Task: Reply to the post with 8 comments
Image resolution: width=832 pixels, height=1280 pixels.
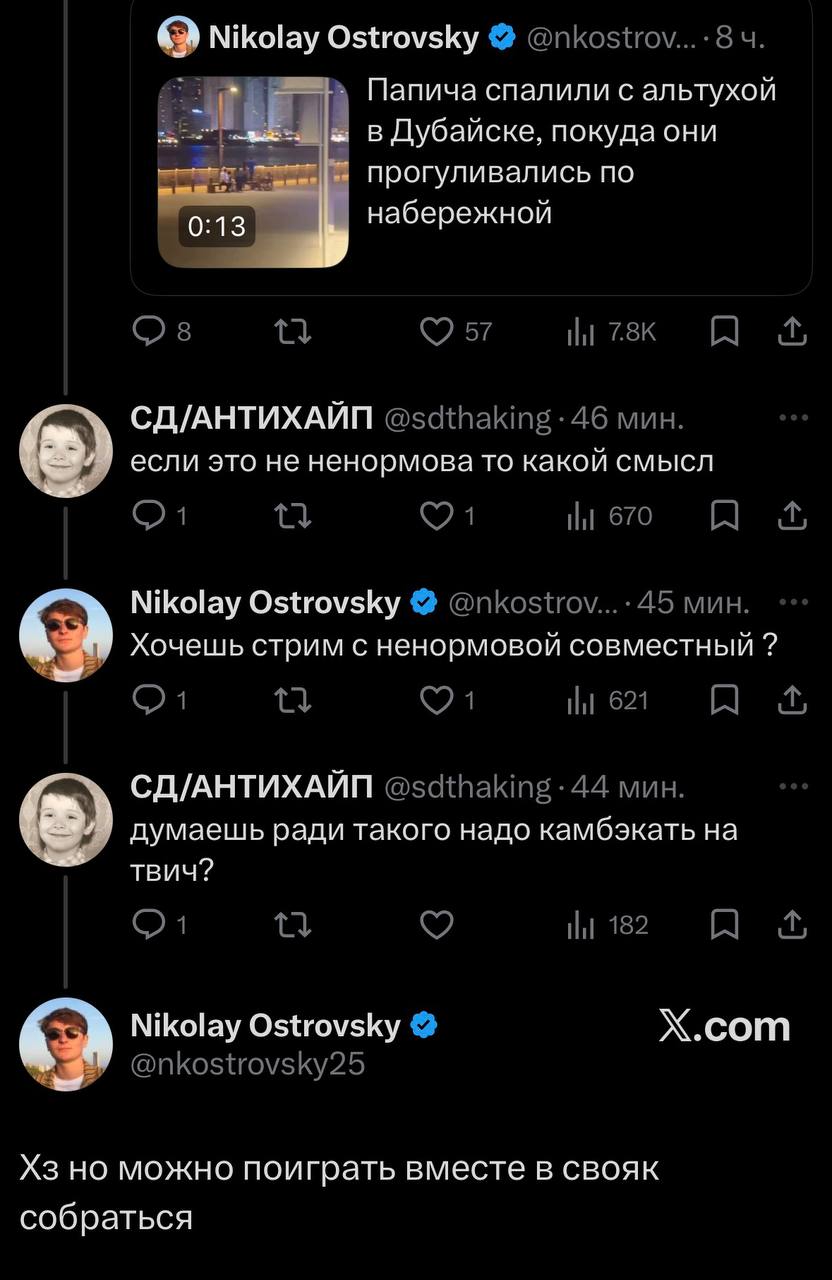Action: [x=150, y=332]
